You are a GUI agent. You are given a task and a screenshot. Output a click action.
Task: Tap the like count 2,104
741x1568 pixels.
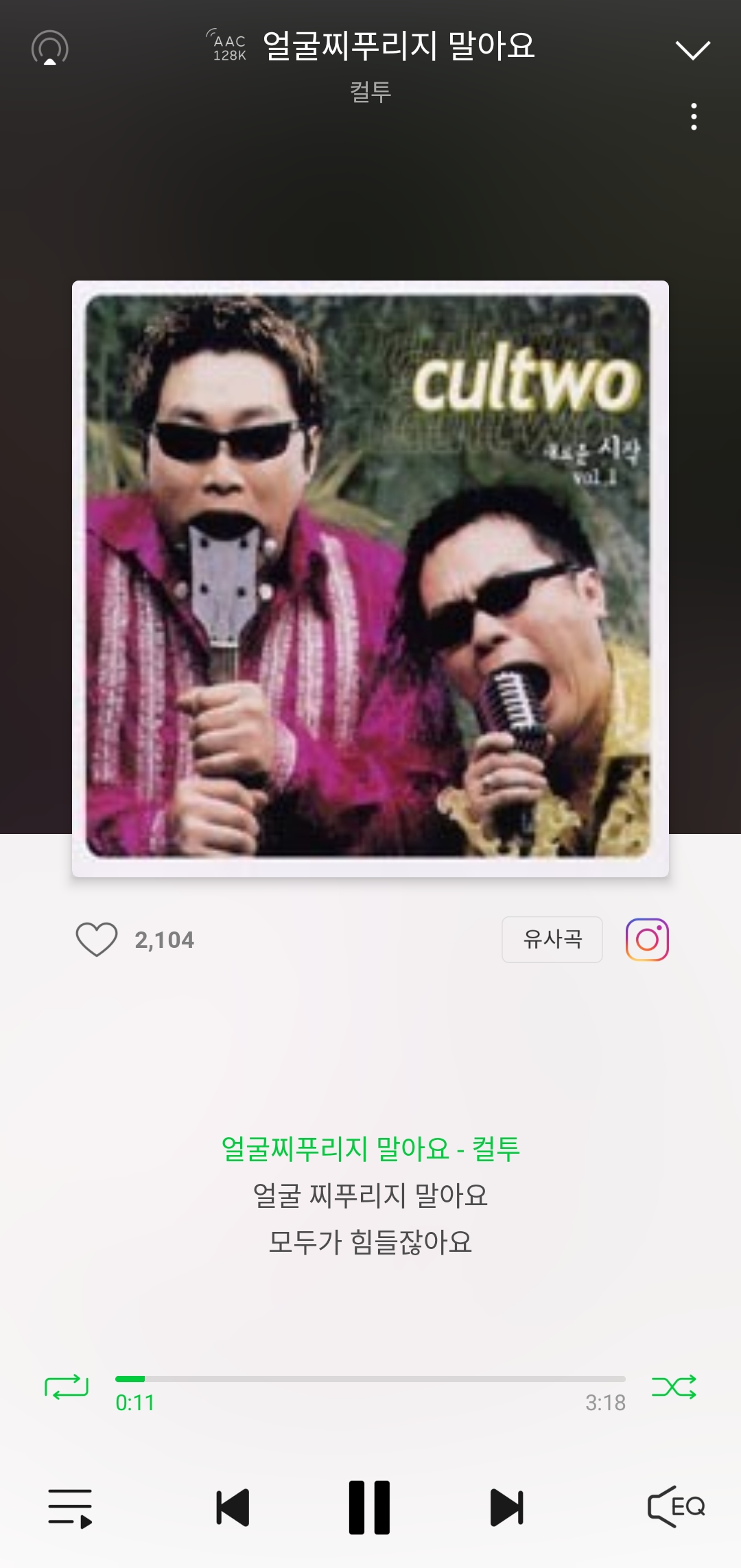click(163, 940)
